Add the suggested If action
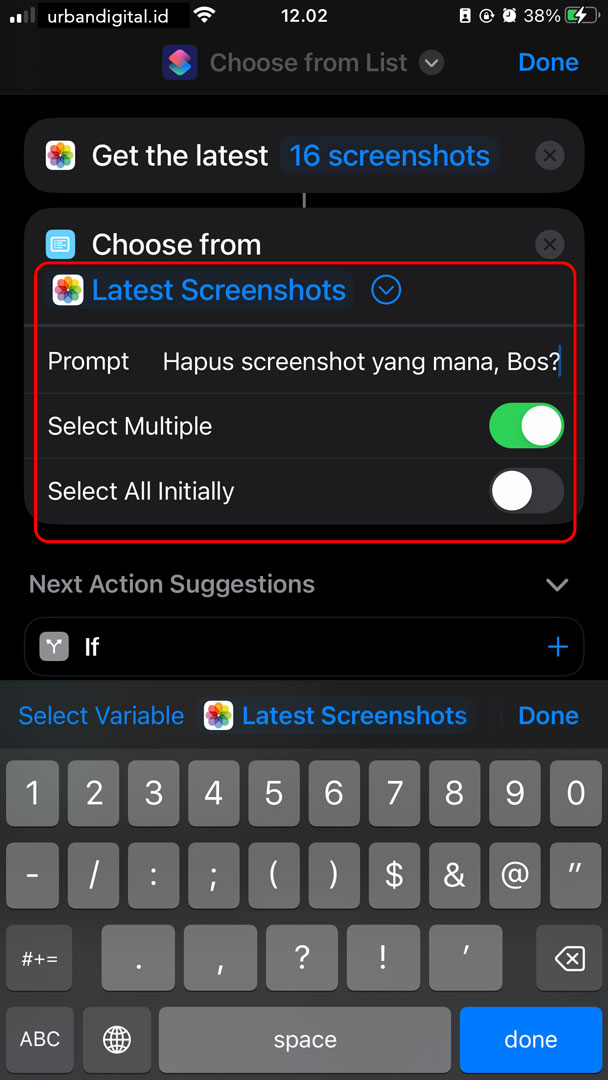Viewport: 608px width, 1080px height. 557,647
